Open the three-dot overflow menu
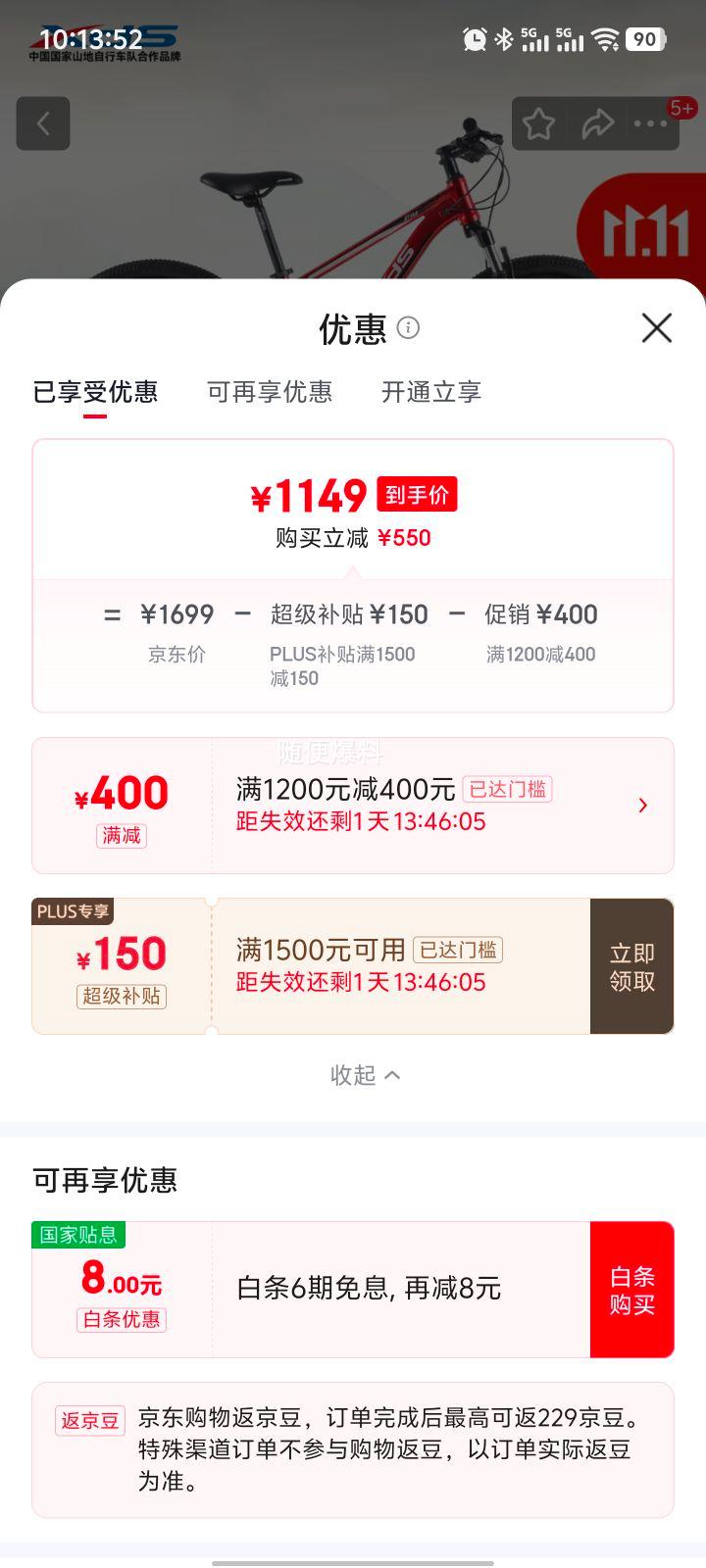This screenshot has width=706, height=1568. point(650,123)
